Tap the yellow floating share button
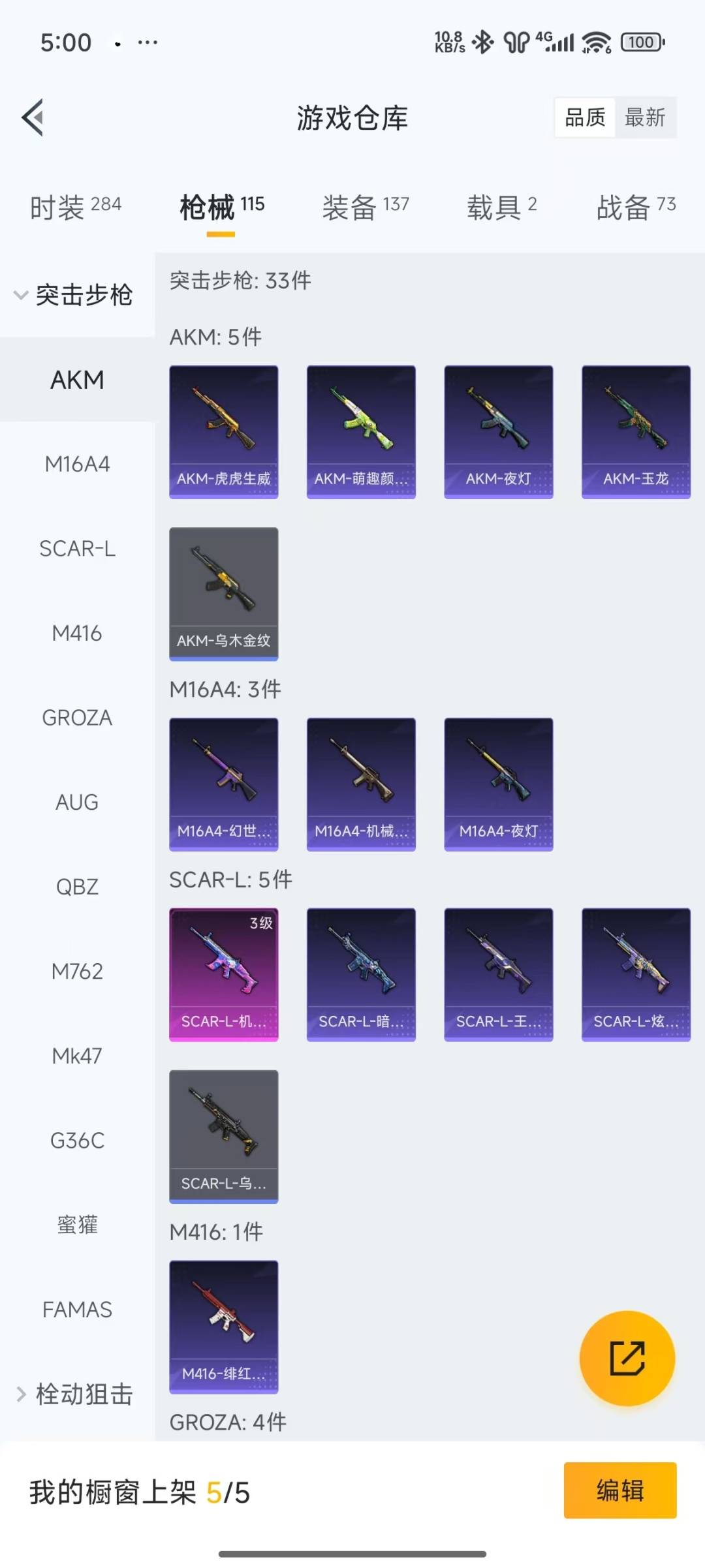Image resolution: width=705 pixels, height=1568 pixels. point(627,1359)
